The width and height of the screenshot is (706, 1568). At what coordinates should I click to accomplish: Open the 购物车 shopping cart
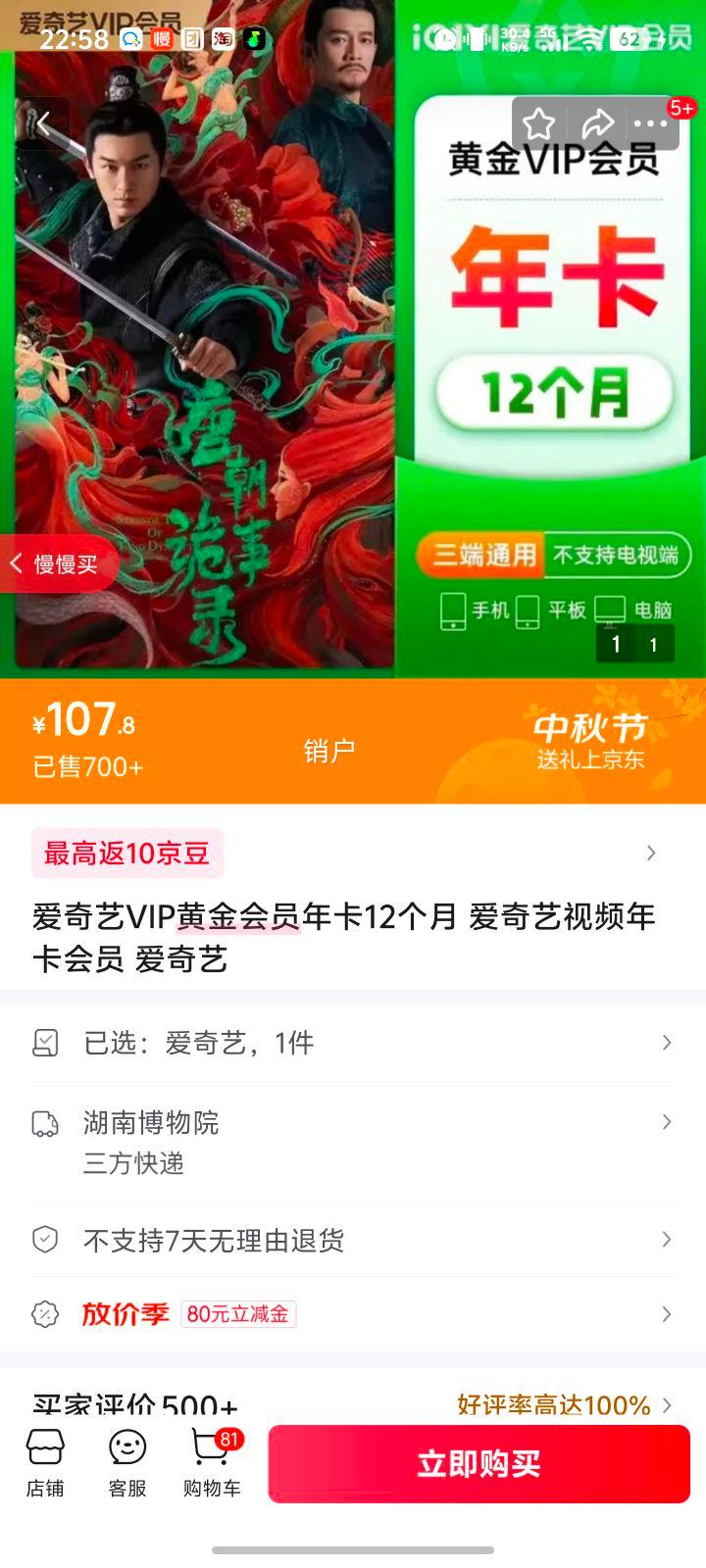click(x=212, y=1464)
